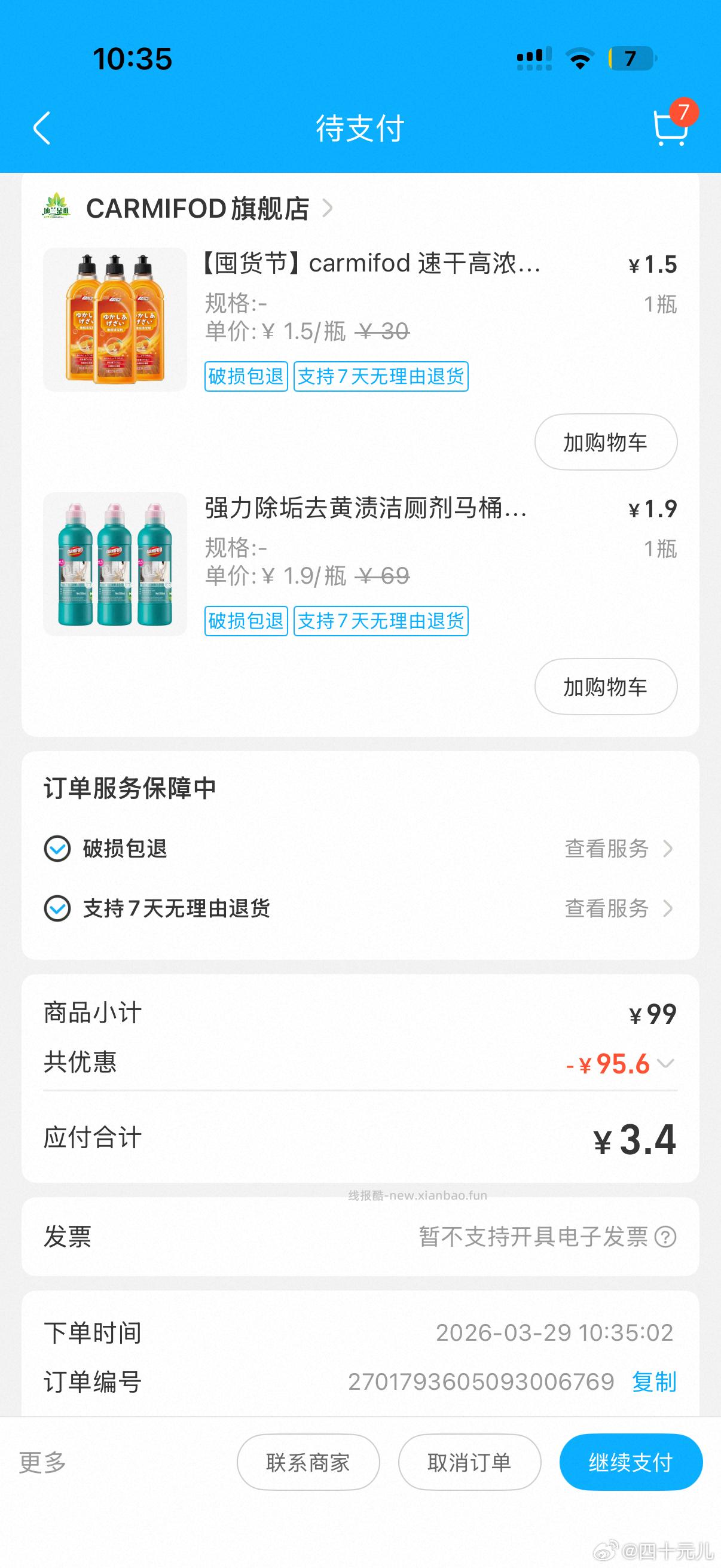Tap the checkmark icon next to 破损包退

coord(57,849)
